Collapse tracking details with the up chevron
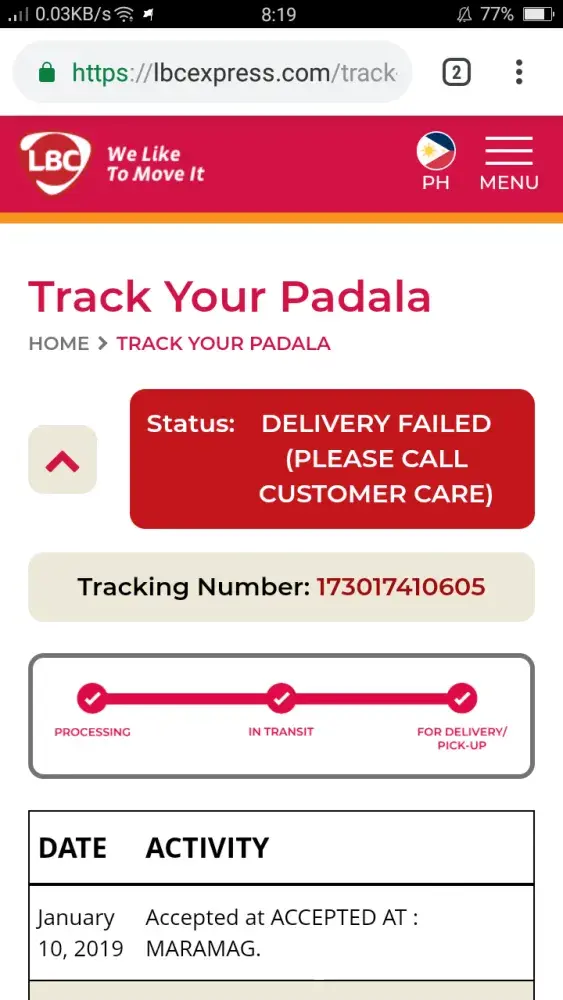 pos(62,459)
